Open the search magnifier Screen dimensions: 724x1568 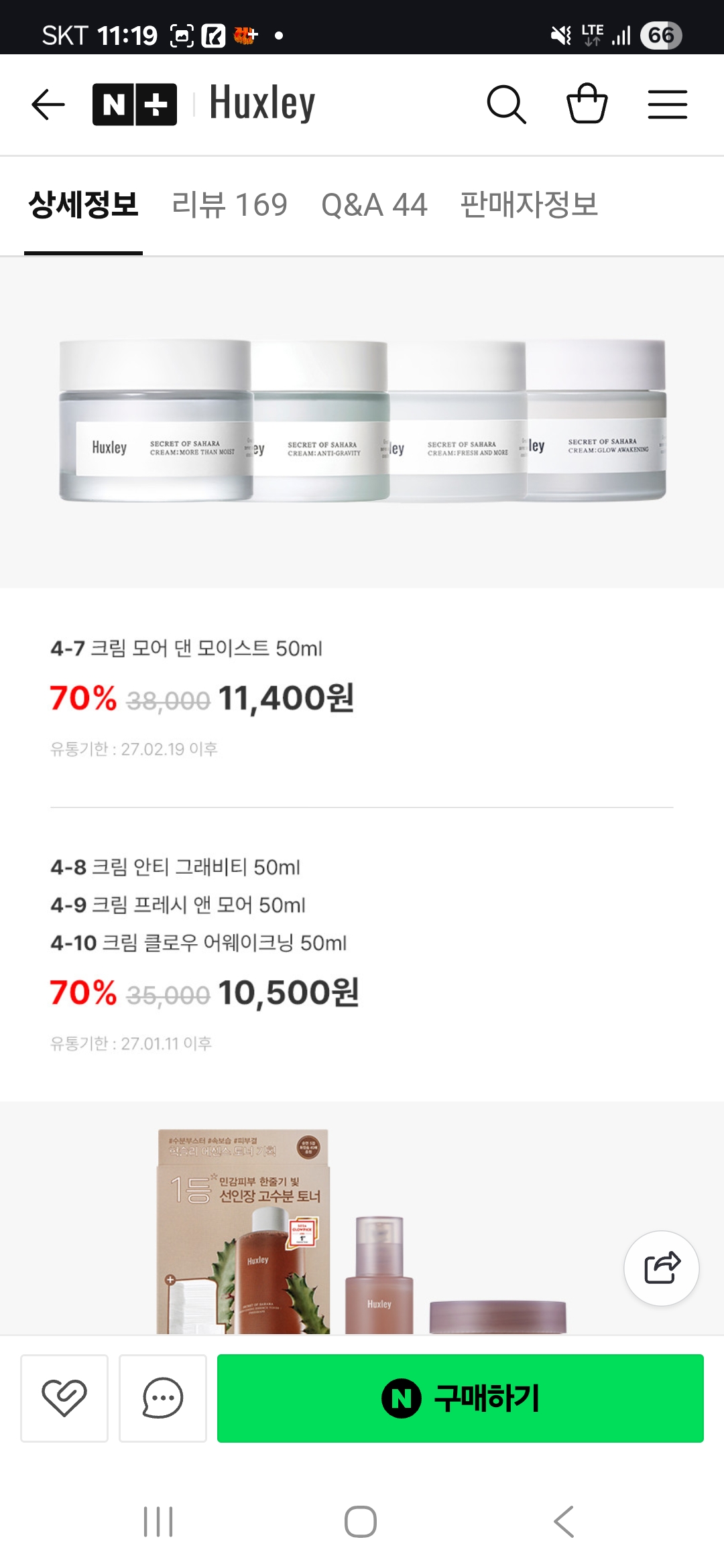pos(506,105)
